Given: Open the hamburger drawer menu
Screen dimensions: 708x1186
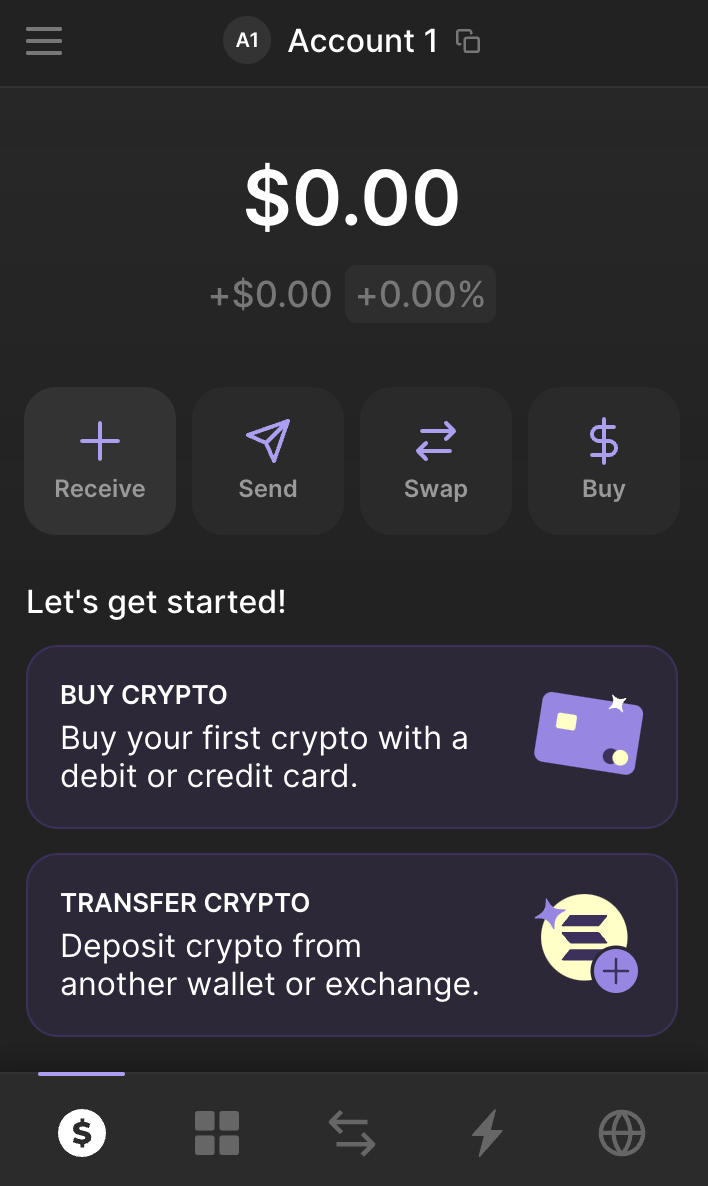Looking at the screenshot, I should pyautogui.click(x=44, y=41).
